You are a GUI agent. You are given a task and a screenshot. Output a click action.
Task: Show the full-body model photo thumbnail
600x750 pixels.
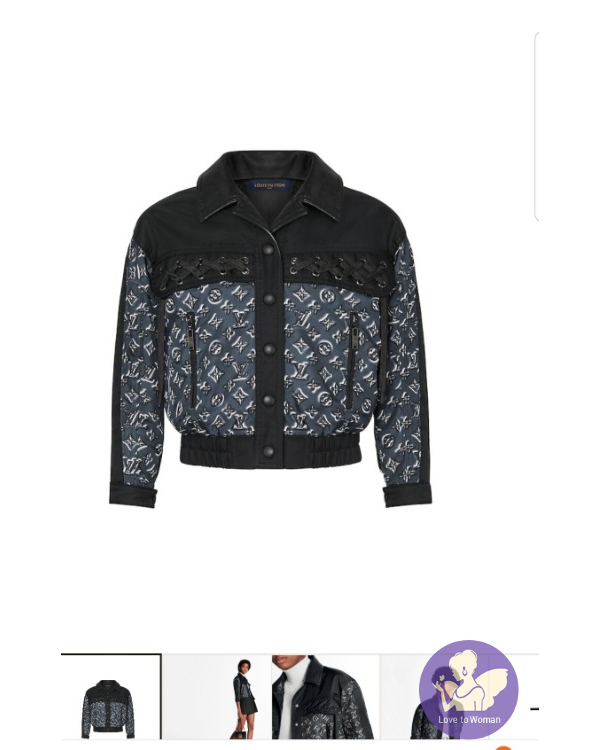click(x=217, y=697)
